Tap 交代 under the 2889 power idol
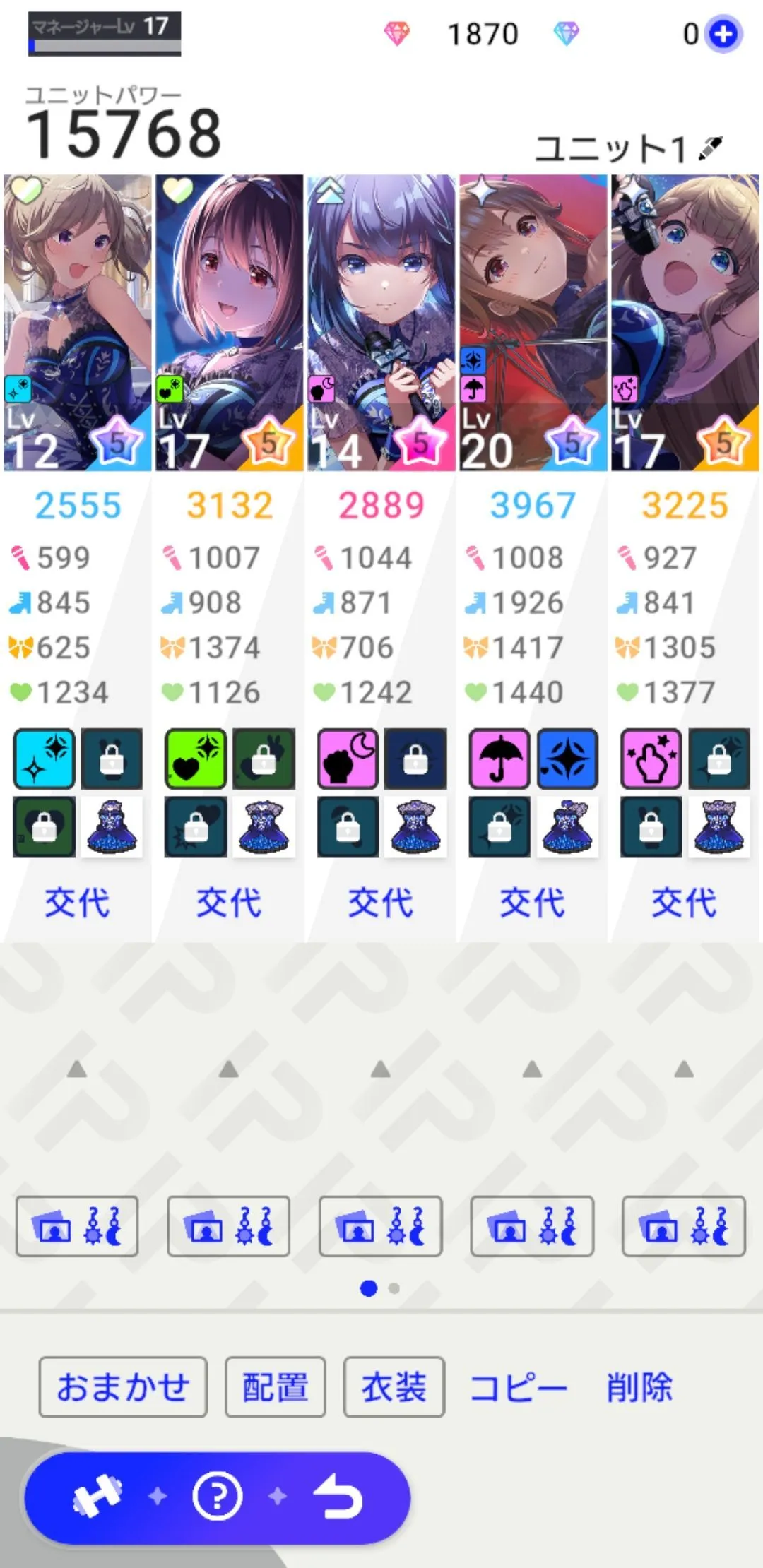The image size is (763, 1568). click(381, 902)
